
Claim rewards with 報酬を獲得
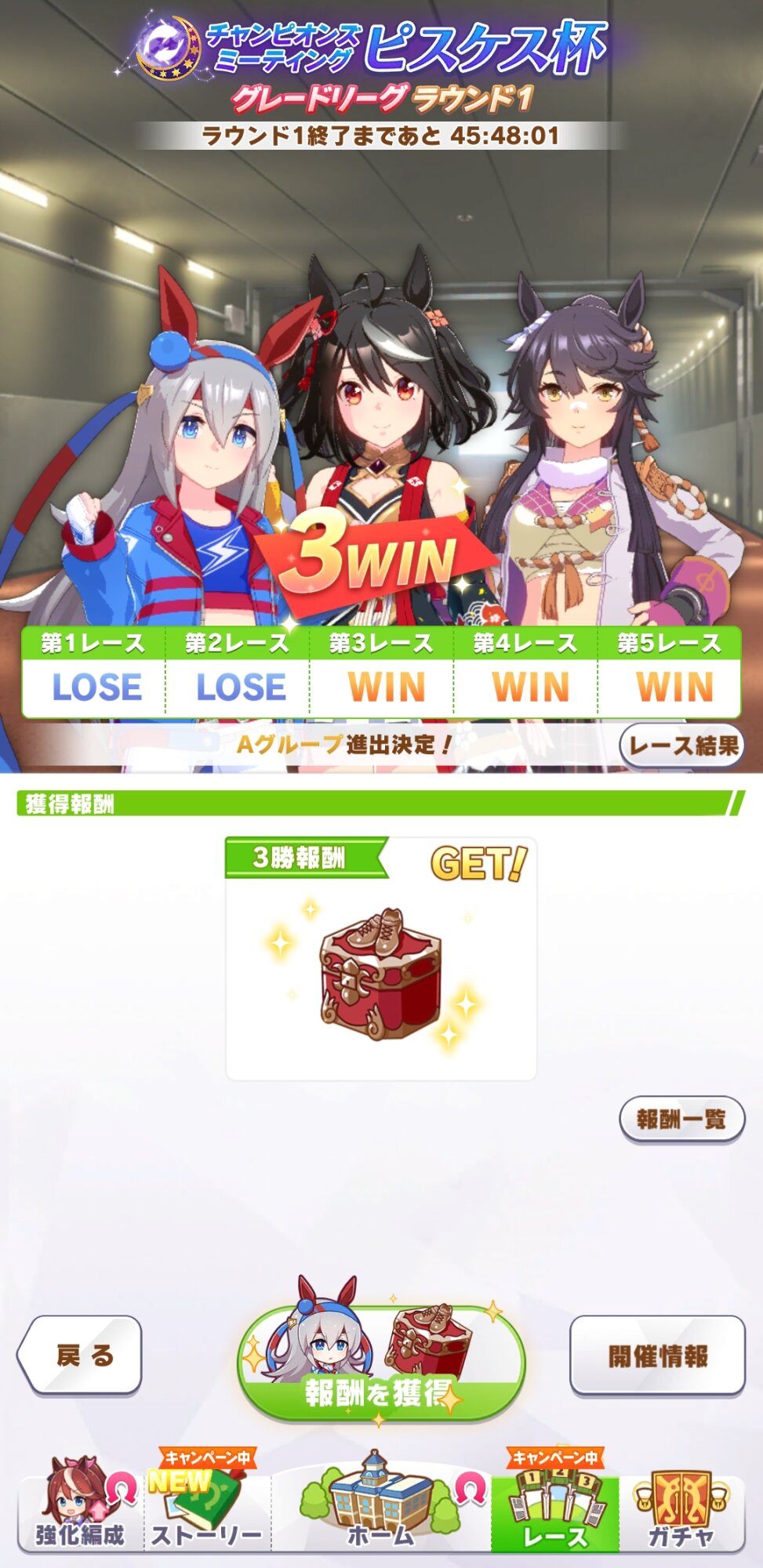[x=381, y=1363]
